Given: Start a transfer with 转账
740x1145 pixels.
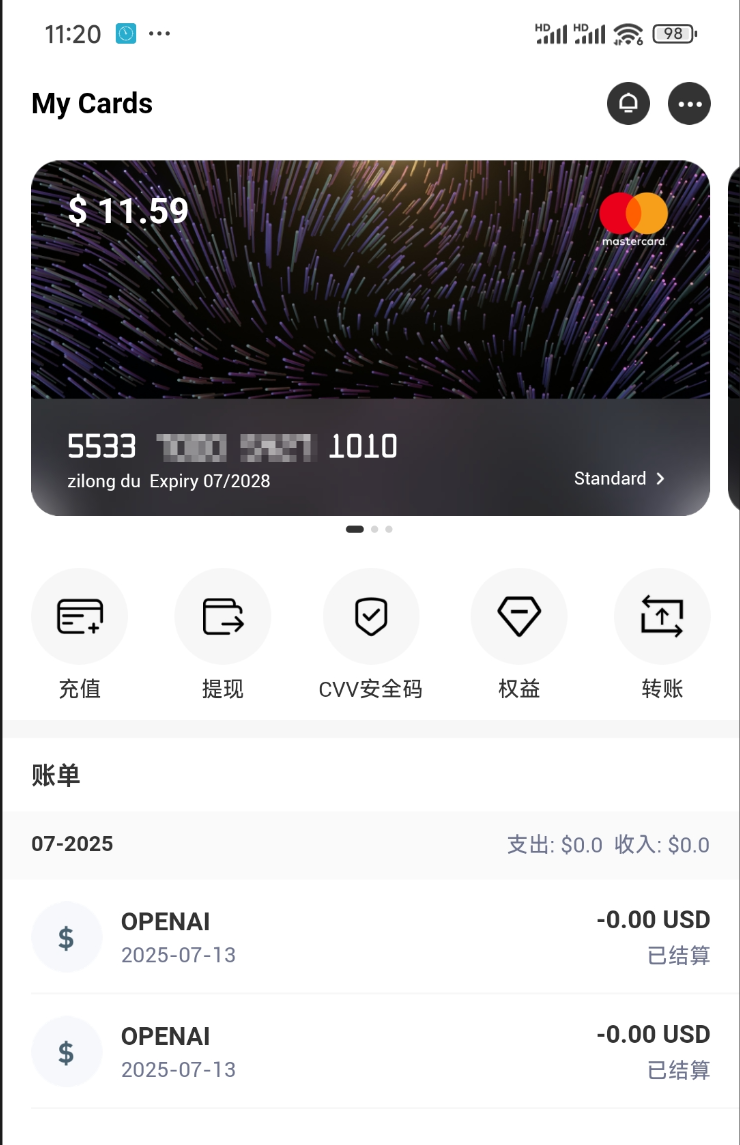Looking at the screenshot, I should (662, 617).
